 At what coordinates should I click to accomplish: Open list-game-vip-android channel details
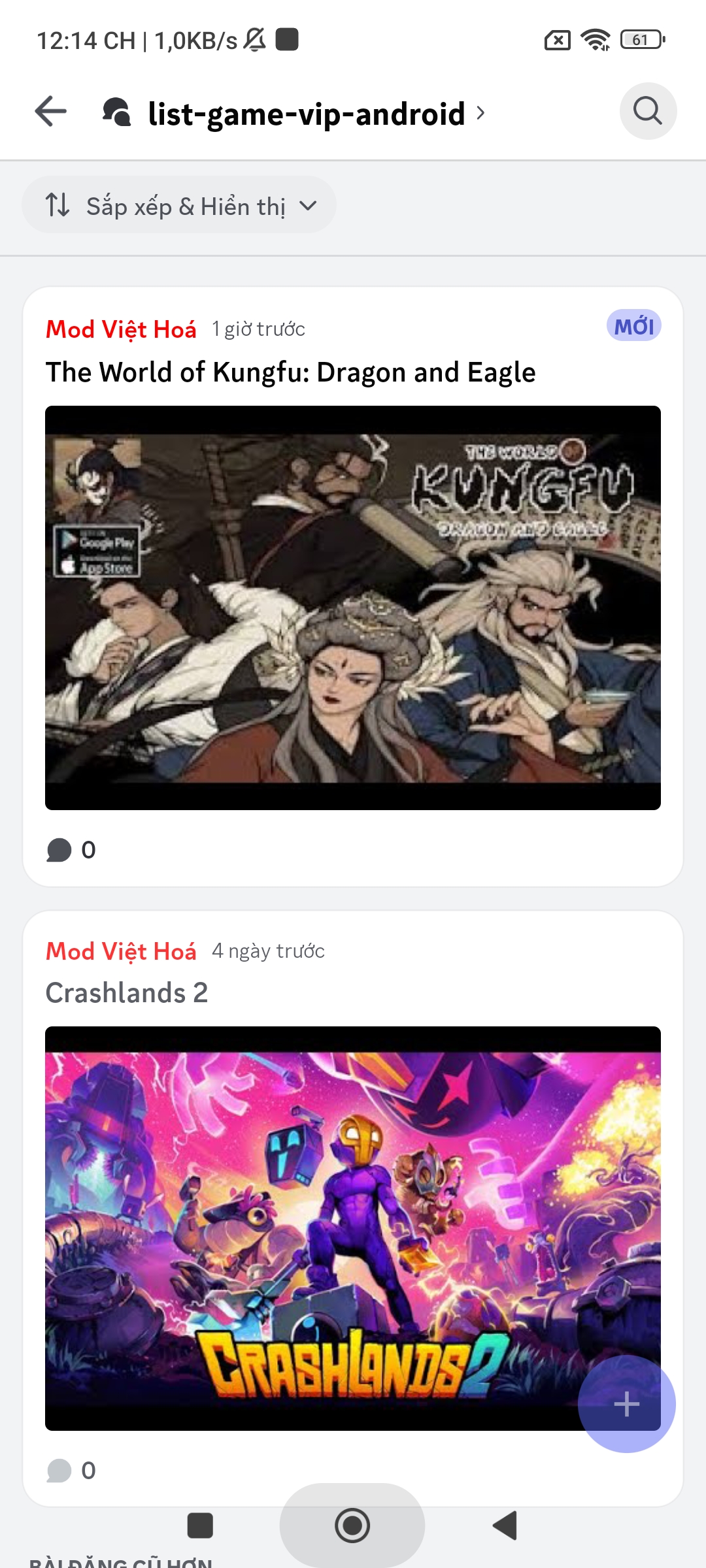pos(307,114)
